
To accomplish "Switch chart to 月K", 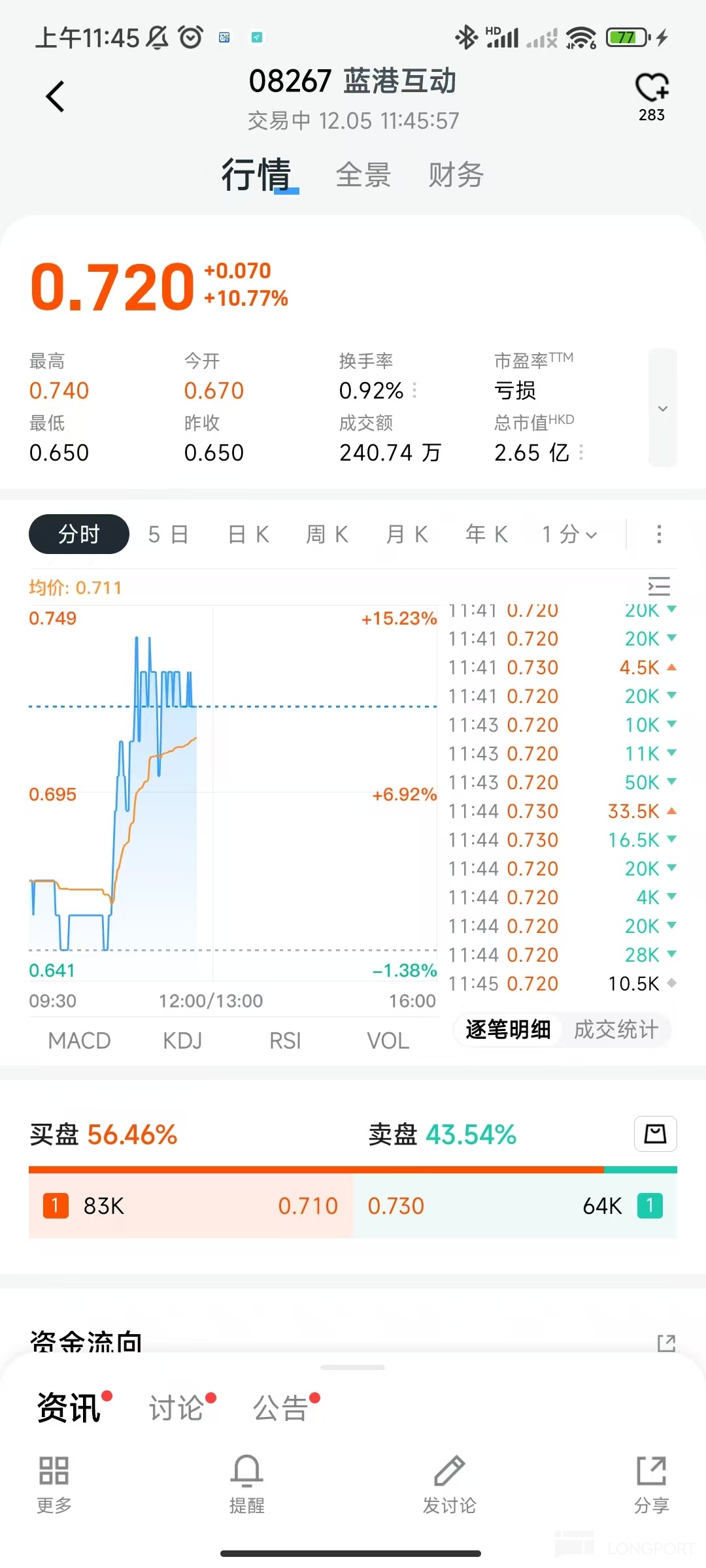I will (407, 534).
